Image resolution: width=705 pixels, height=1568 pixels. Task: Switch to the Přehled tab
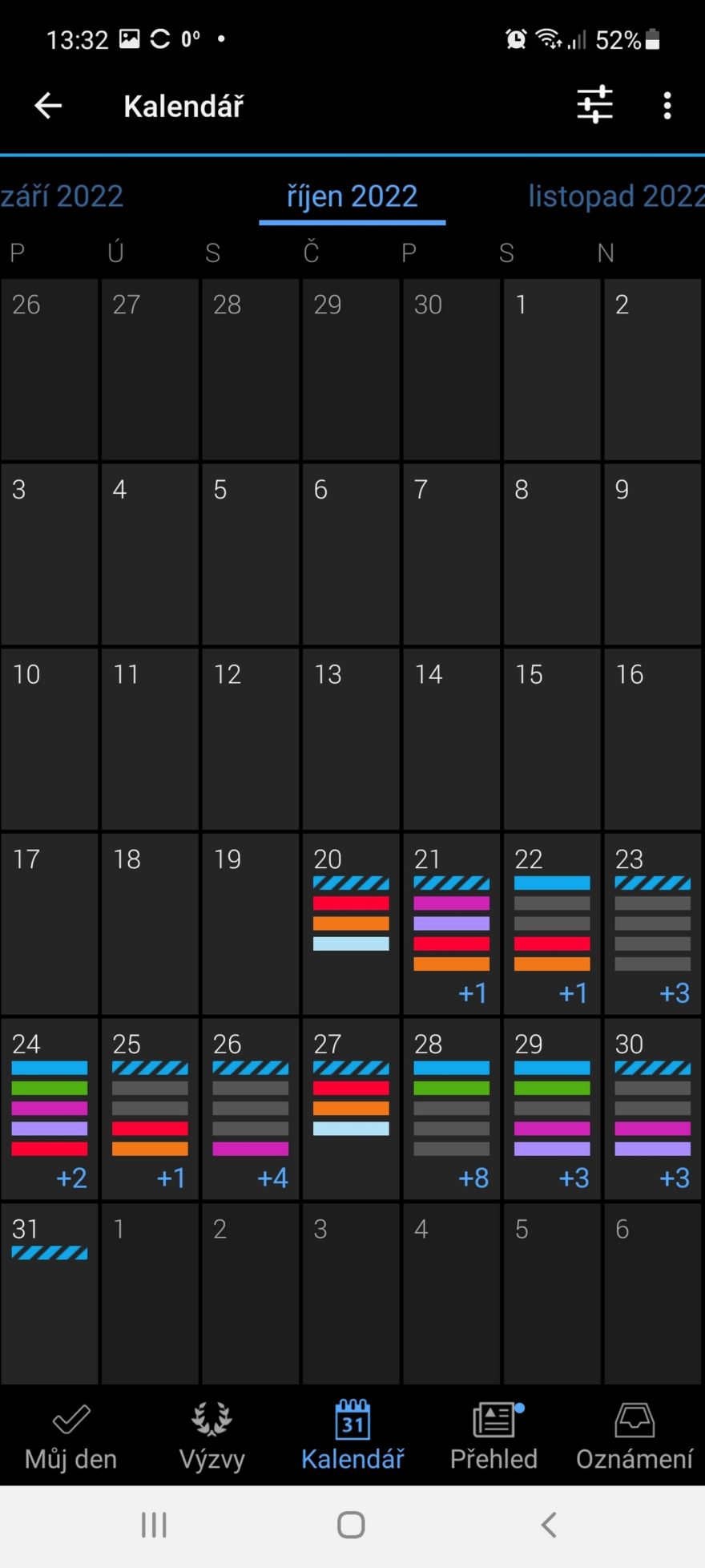493,1437
